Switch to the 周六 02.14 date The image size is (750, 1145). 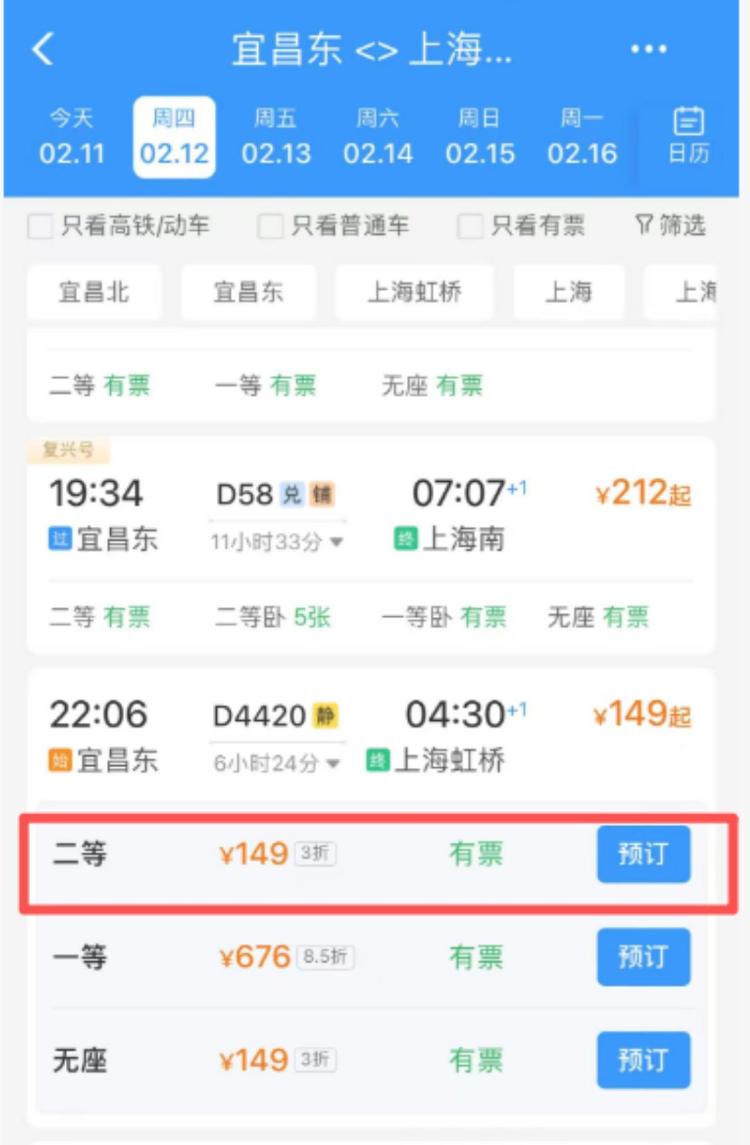378,138
